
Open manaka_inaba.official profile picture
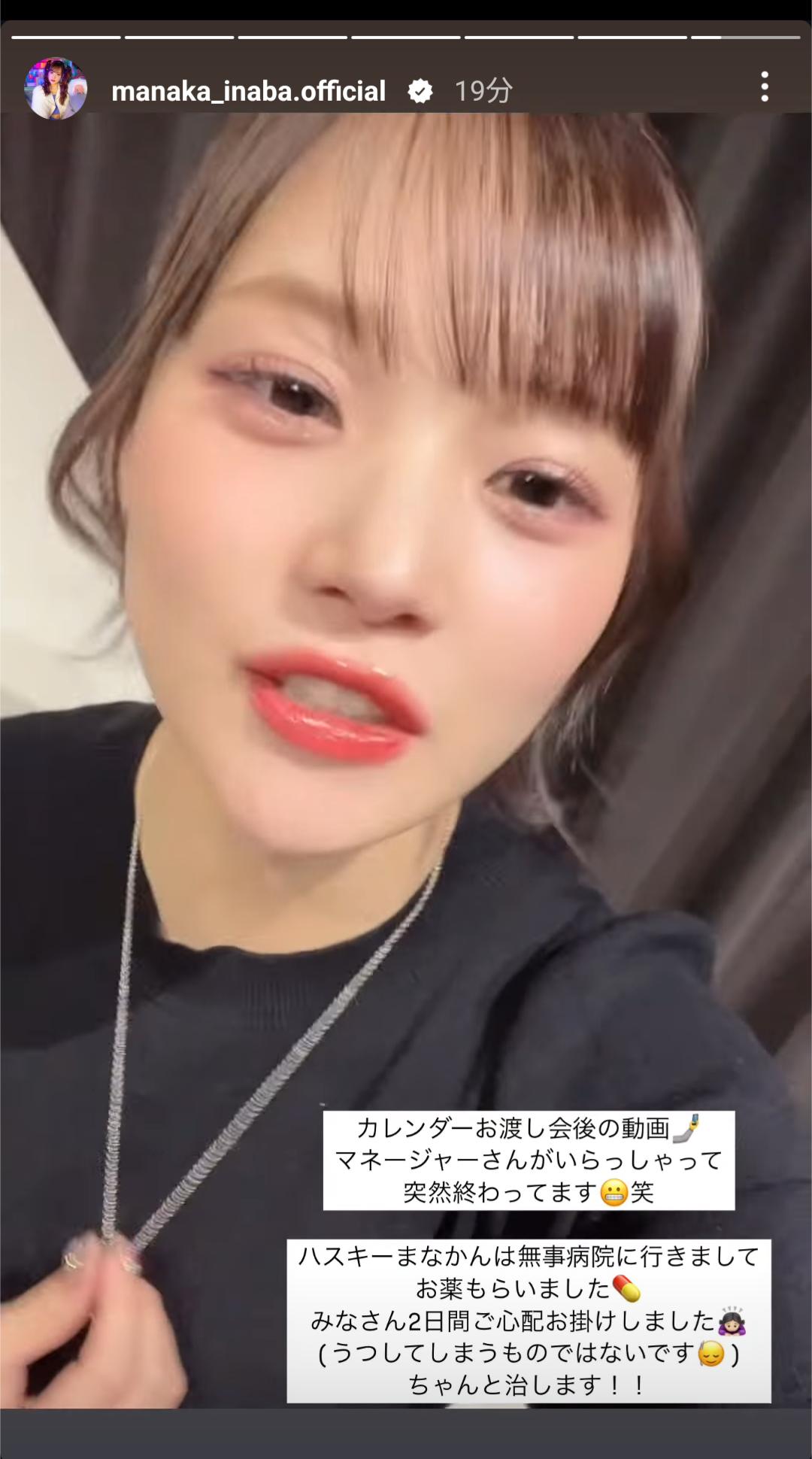pos(56,89)
